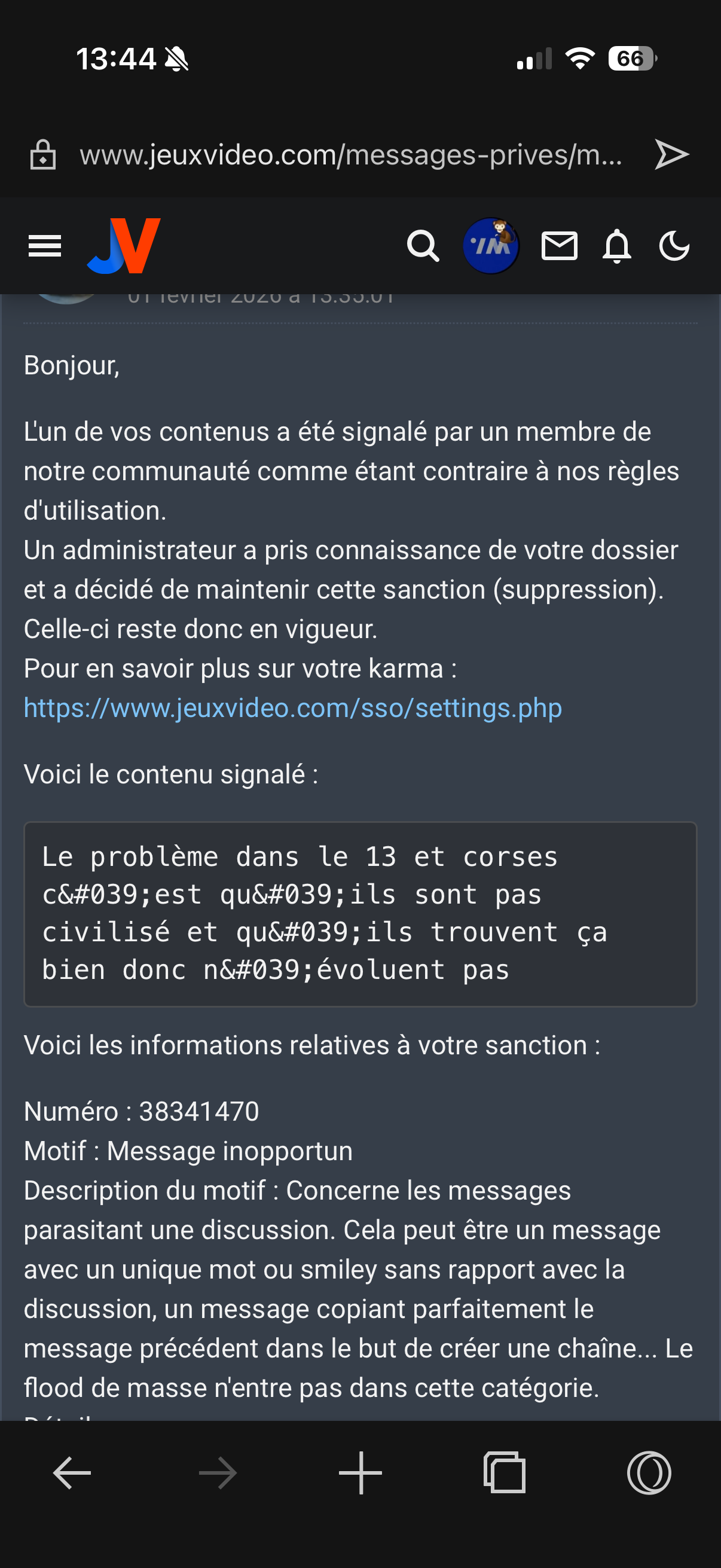Tap the browser address bar
This screenshot has height=1568, width=721.
pos(350,155)
